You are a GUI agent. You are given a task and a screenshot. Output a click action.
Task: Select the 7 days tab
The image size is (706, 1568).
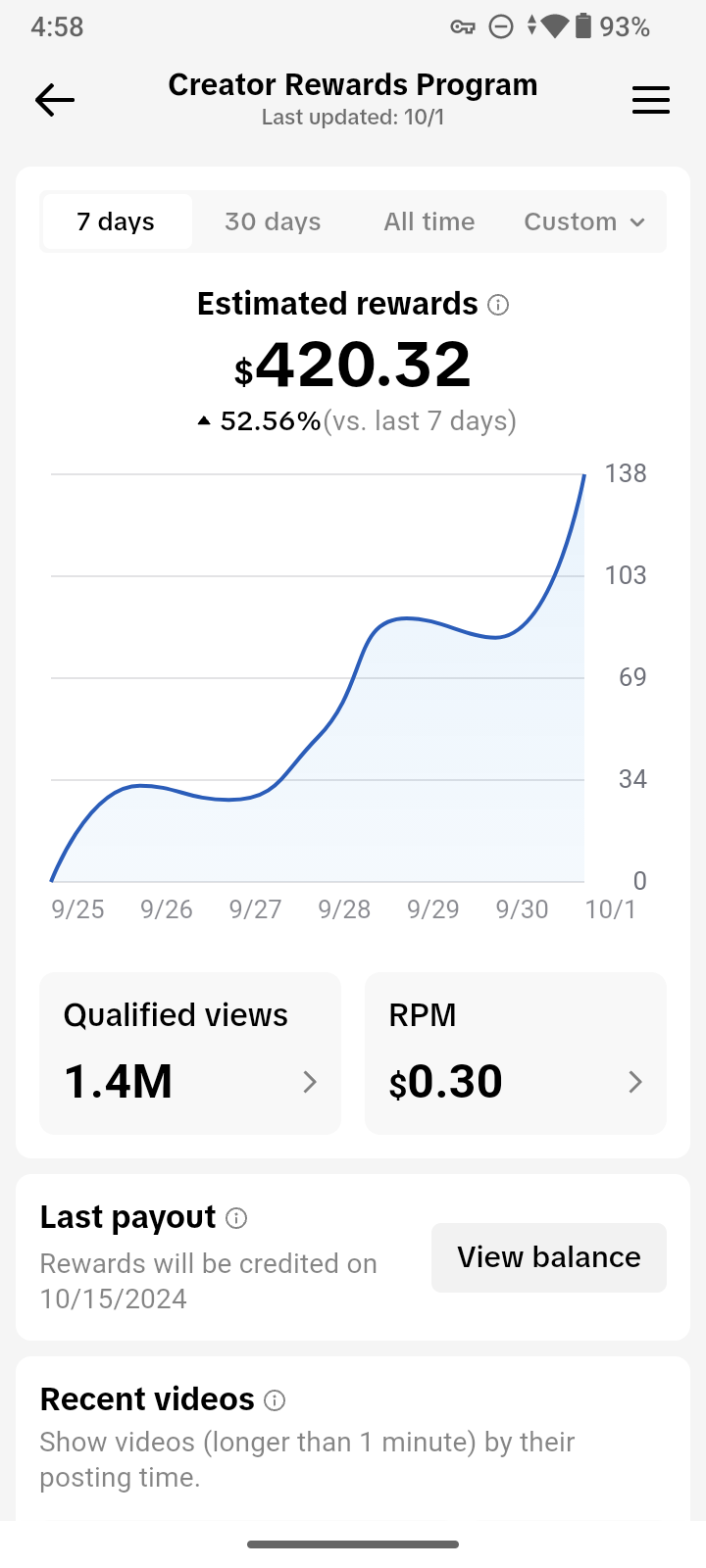coord(116,221)
